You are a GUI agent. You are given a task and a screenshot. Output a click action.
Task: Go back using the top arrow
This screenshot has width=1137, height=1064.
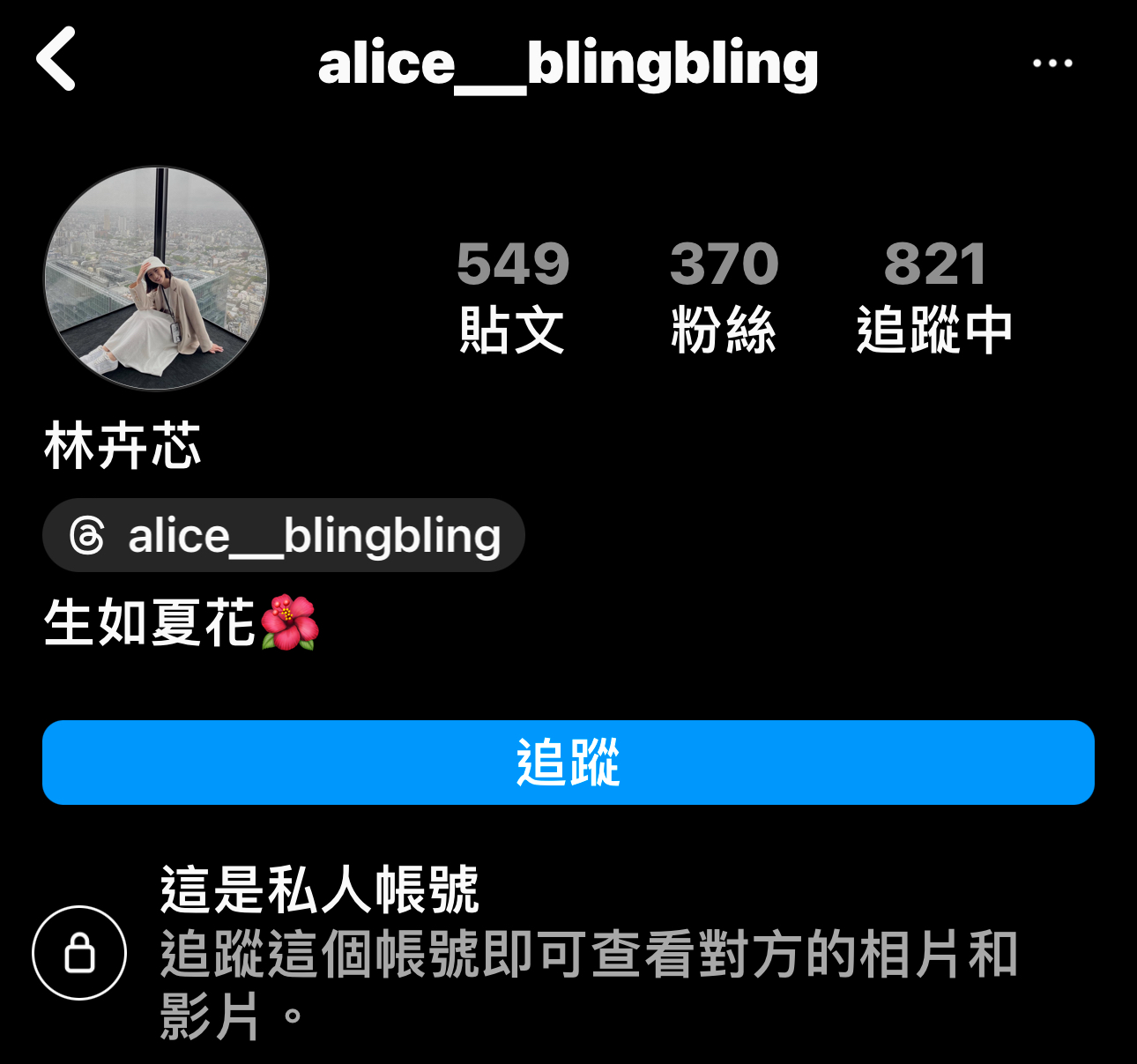[x=56, y=59]
